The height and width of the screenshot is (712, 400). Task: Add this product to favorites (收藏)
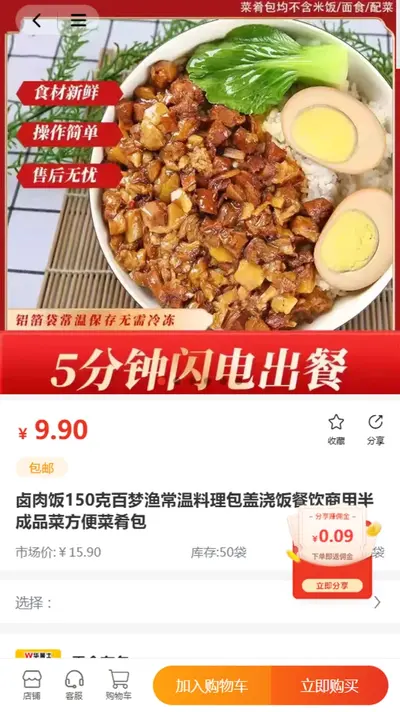pyautogui.click(x=336, y=429)
